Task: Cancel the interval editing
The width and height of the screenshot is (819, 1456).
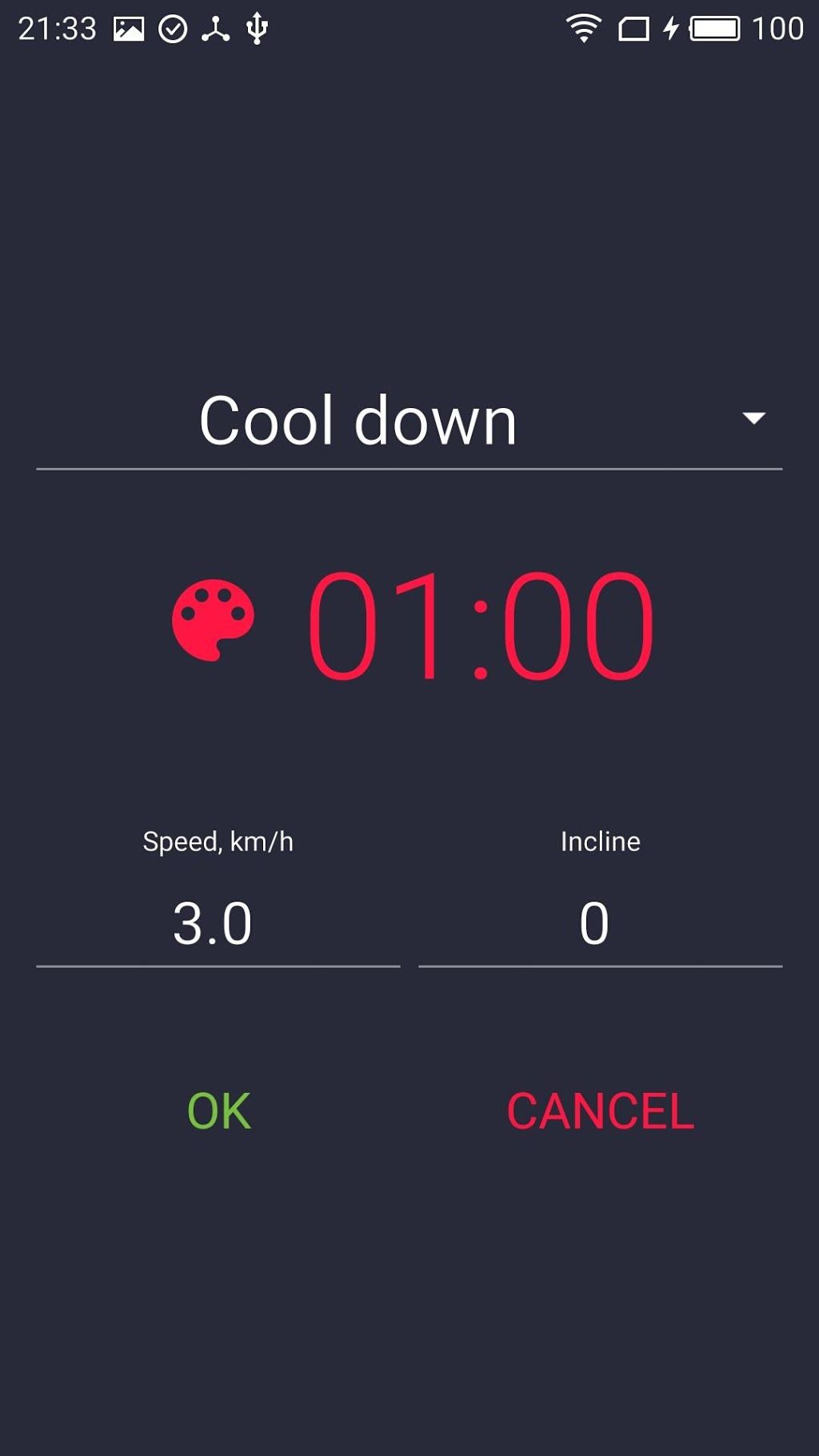Action: (x=600, y=1111)
